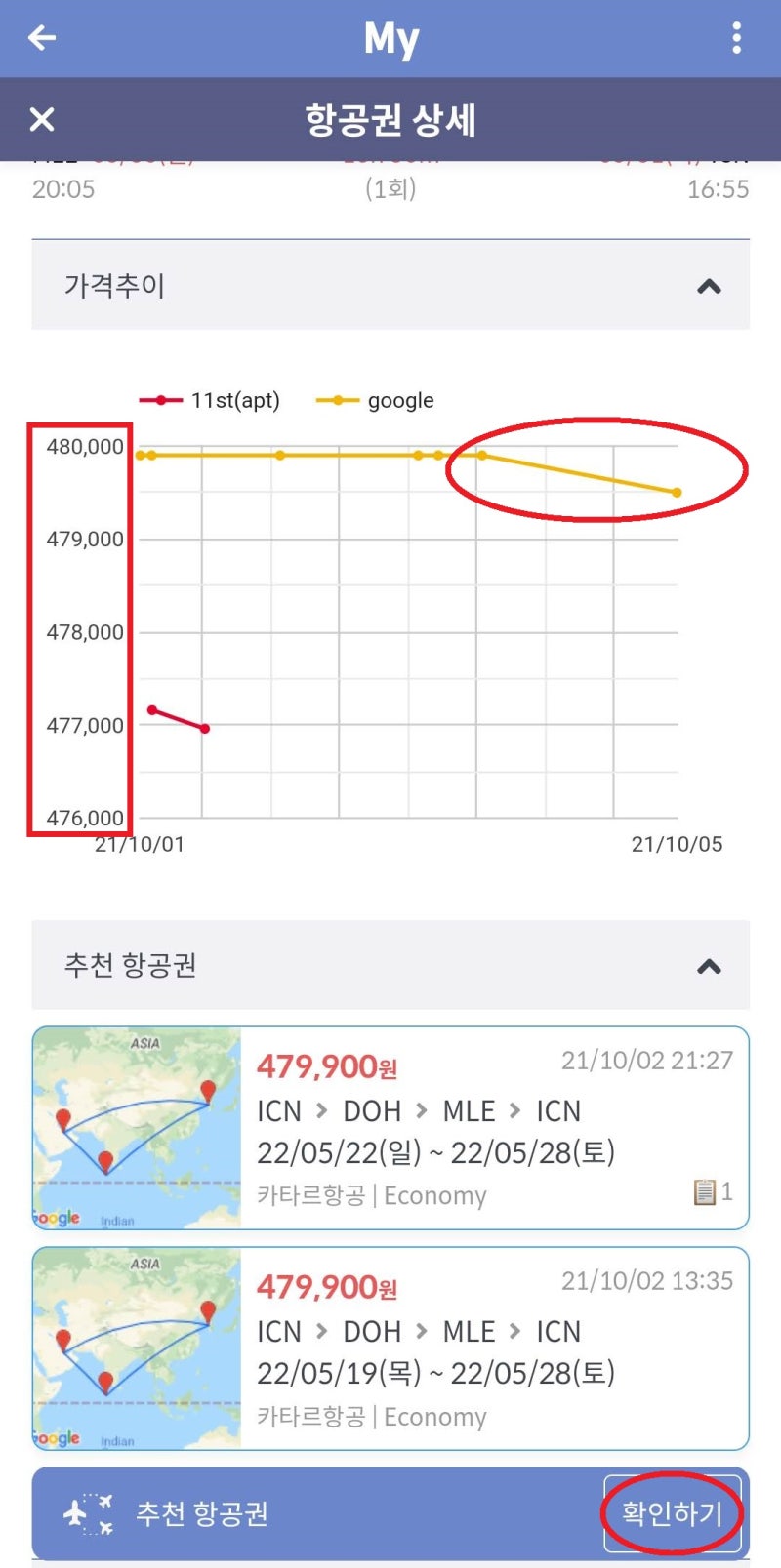Click the red 11st(apt) legend marker
The image size is (781, 1568).
coord(162,400)
